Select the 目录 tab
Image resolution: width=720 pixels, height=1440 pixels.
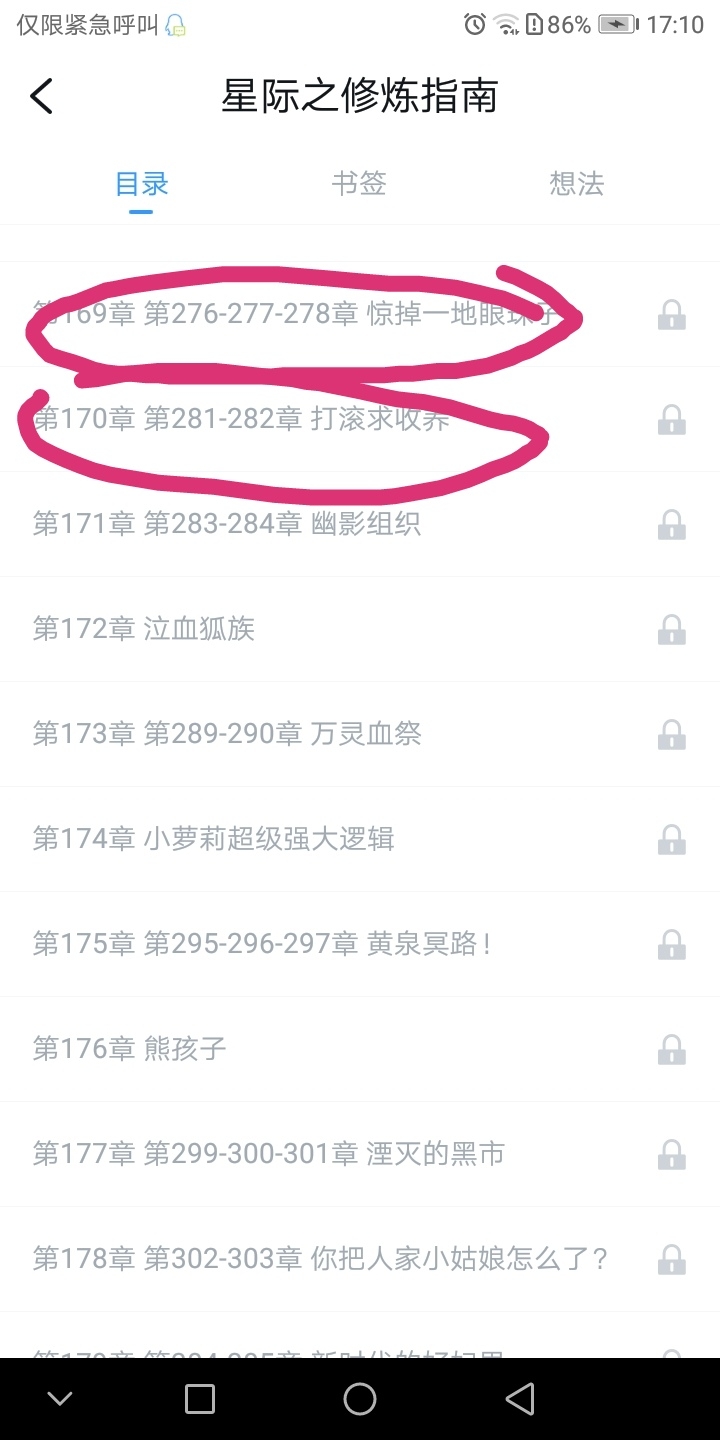[x=141, y=184]
